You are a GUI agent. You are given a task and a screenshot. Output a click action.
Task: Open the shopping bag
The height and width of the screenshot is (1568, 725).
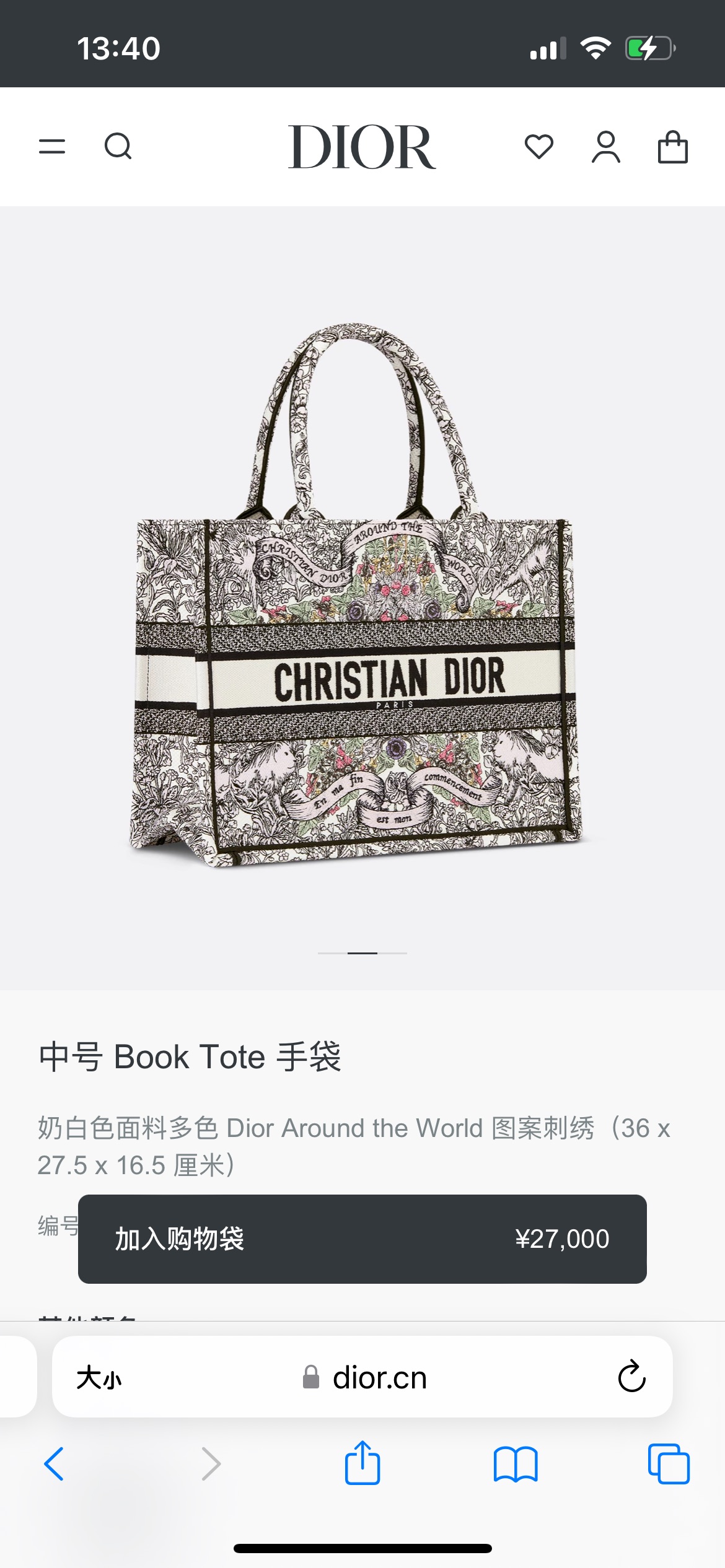click(672, 147)
